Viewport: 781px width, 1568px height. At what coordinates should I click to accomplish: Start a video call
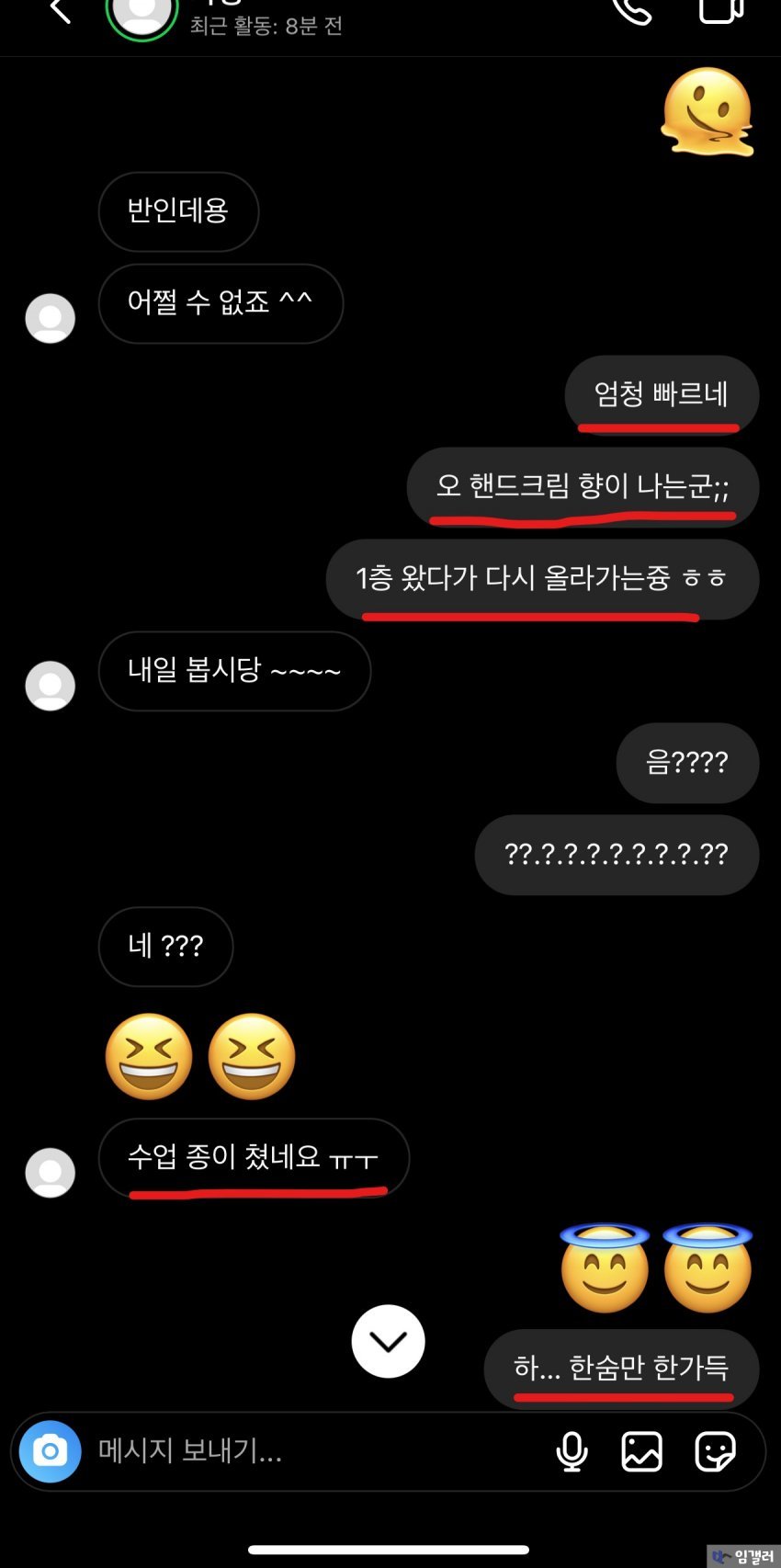pos(720,9)
